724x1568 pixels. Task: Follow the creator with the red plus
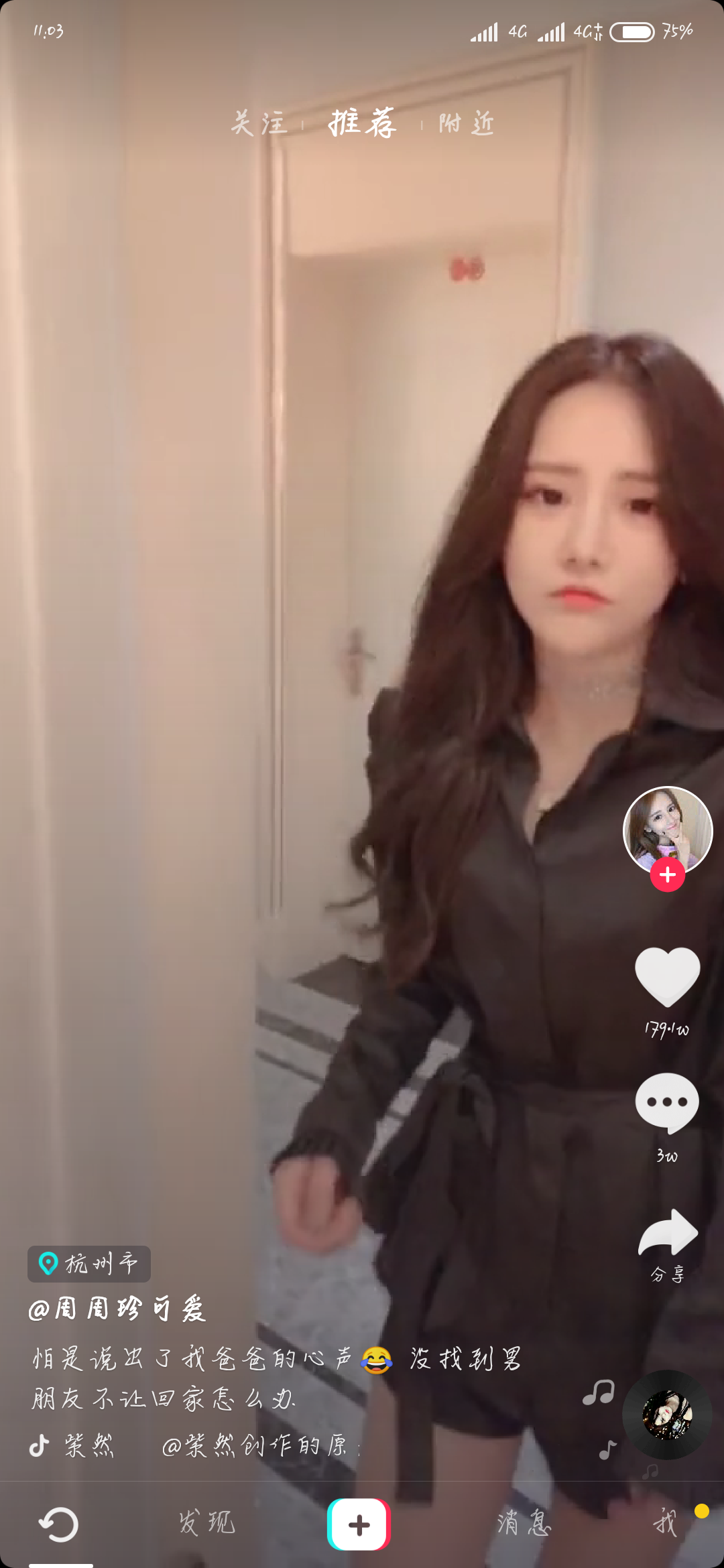[x=668, y=874]
